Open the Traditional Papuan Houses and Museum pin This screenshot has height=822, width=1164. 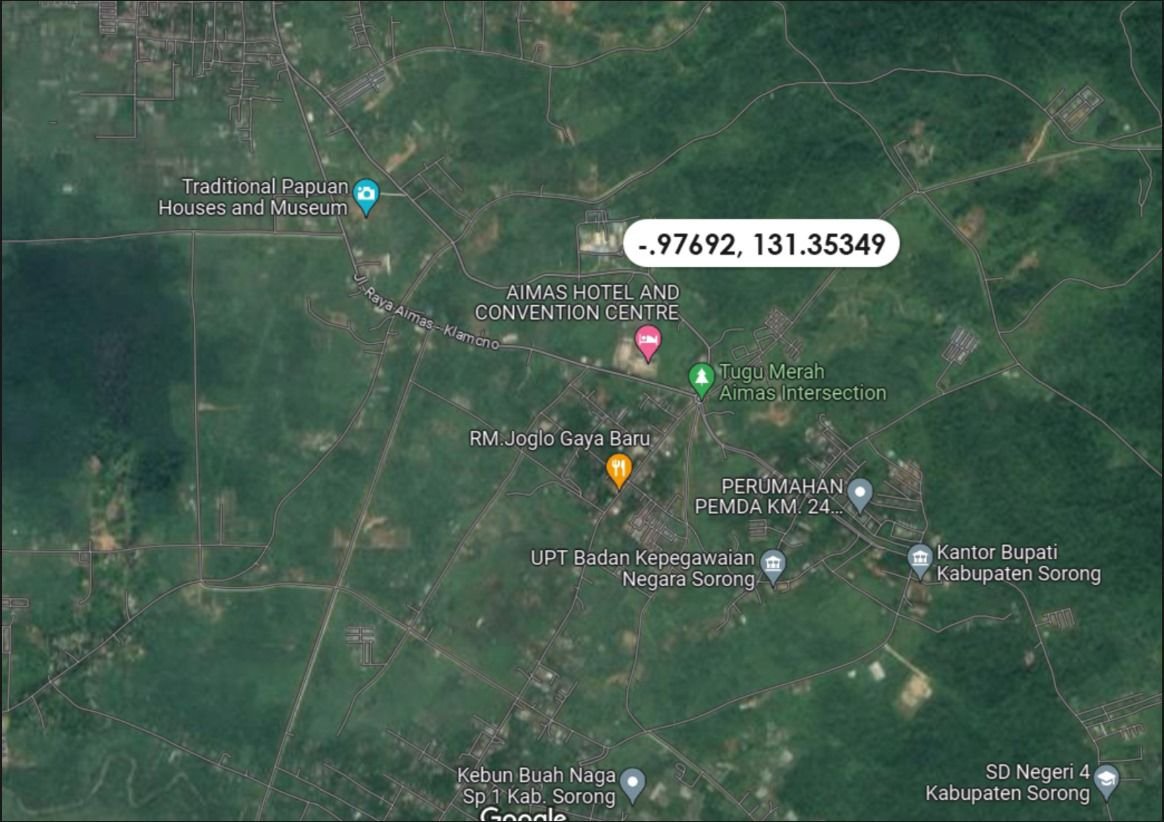366,195
